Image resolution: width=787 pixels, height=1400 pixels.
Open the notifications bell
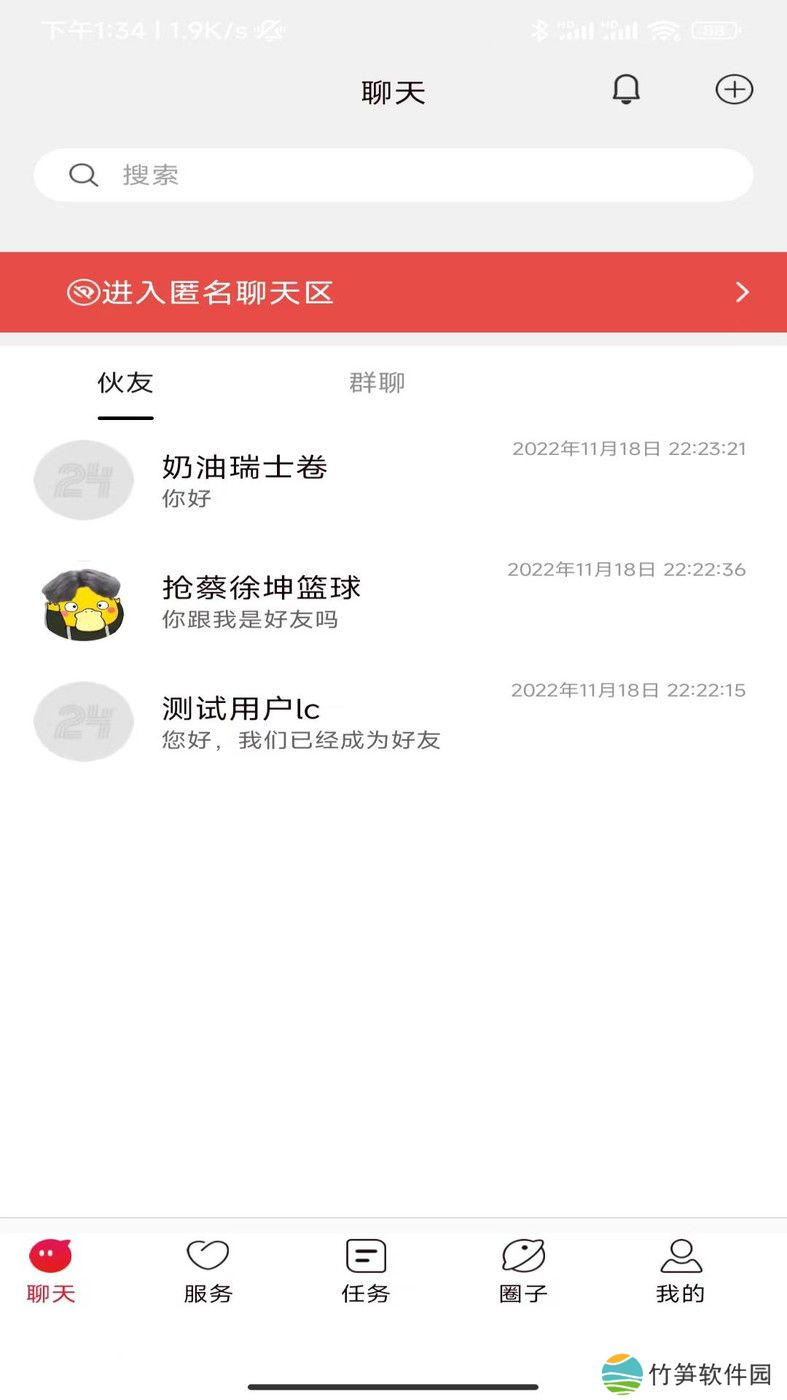(x=626, y=90)
